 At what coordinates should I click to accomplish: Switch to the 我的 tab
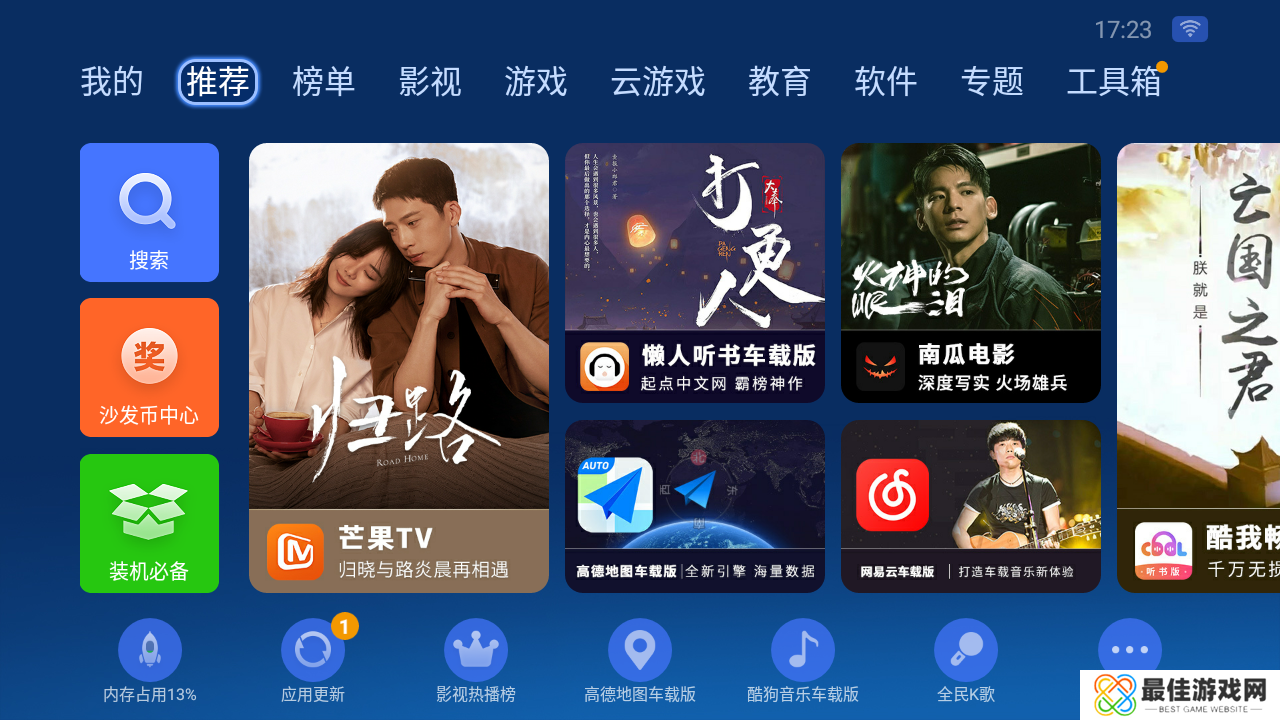click(x=112, y=82)
